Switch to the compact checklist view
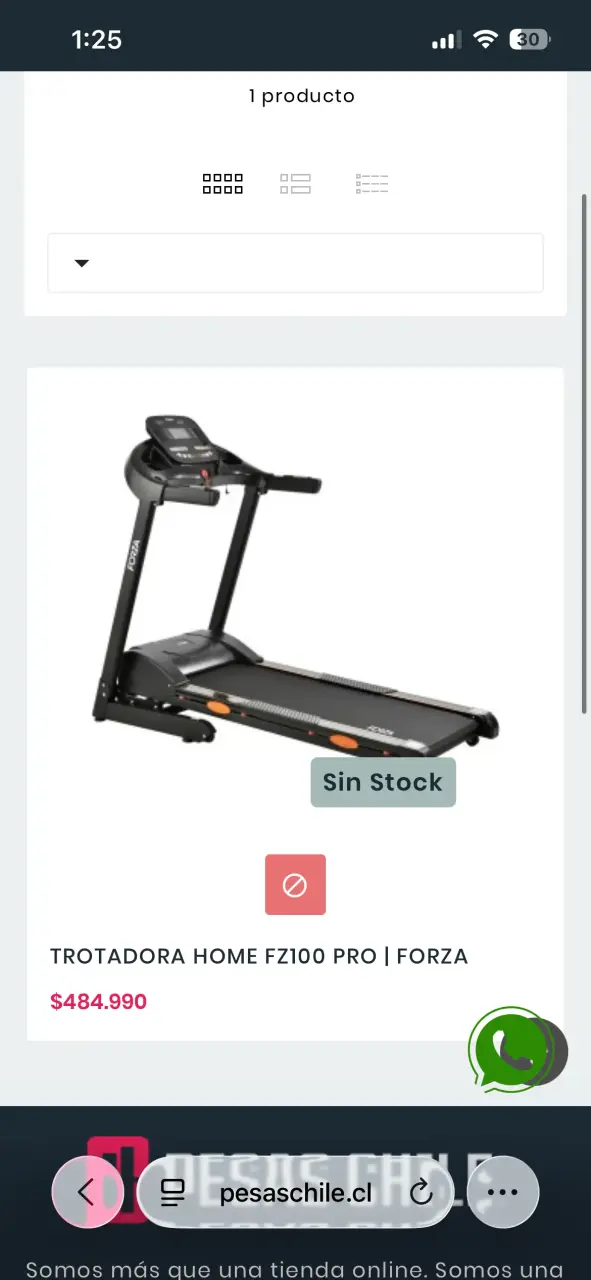 tap(372, 183)
